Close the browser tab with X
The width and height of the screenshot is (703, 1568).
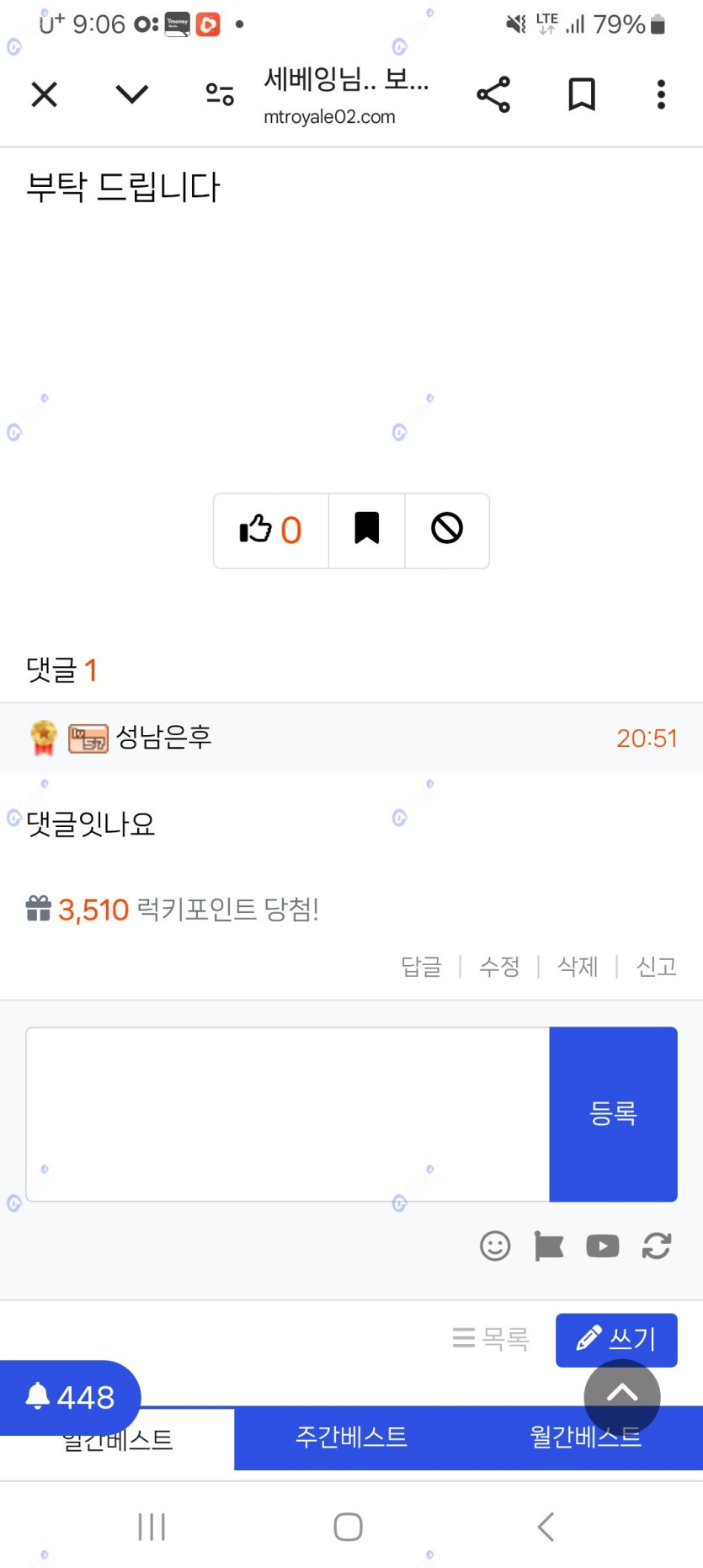44,94
